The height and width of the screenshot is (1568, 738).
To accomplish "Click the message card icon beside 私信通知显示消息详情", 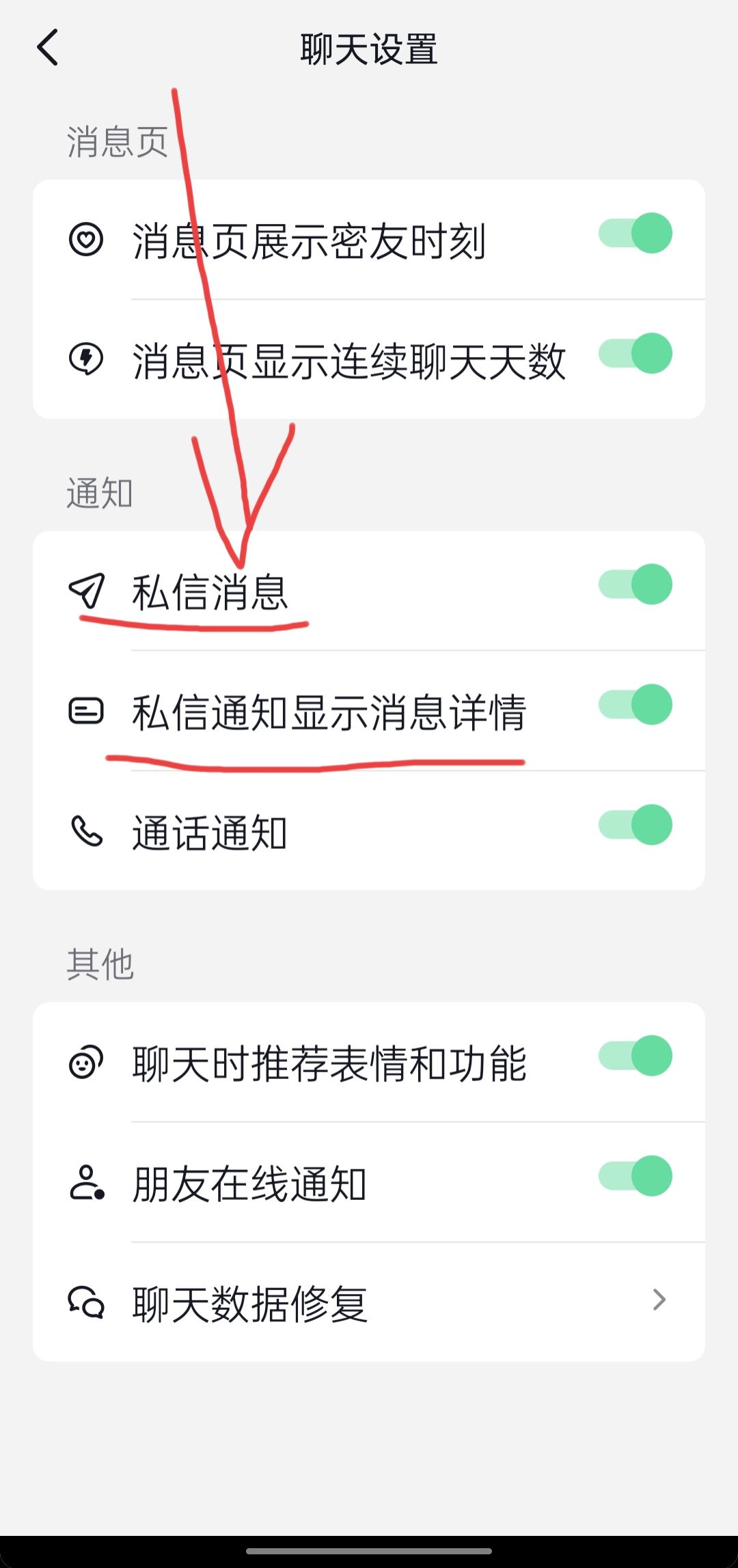I will tap(86, 712).
